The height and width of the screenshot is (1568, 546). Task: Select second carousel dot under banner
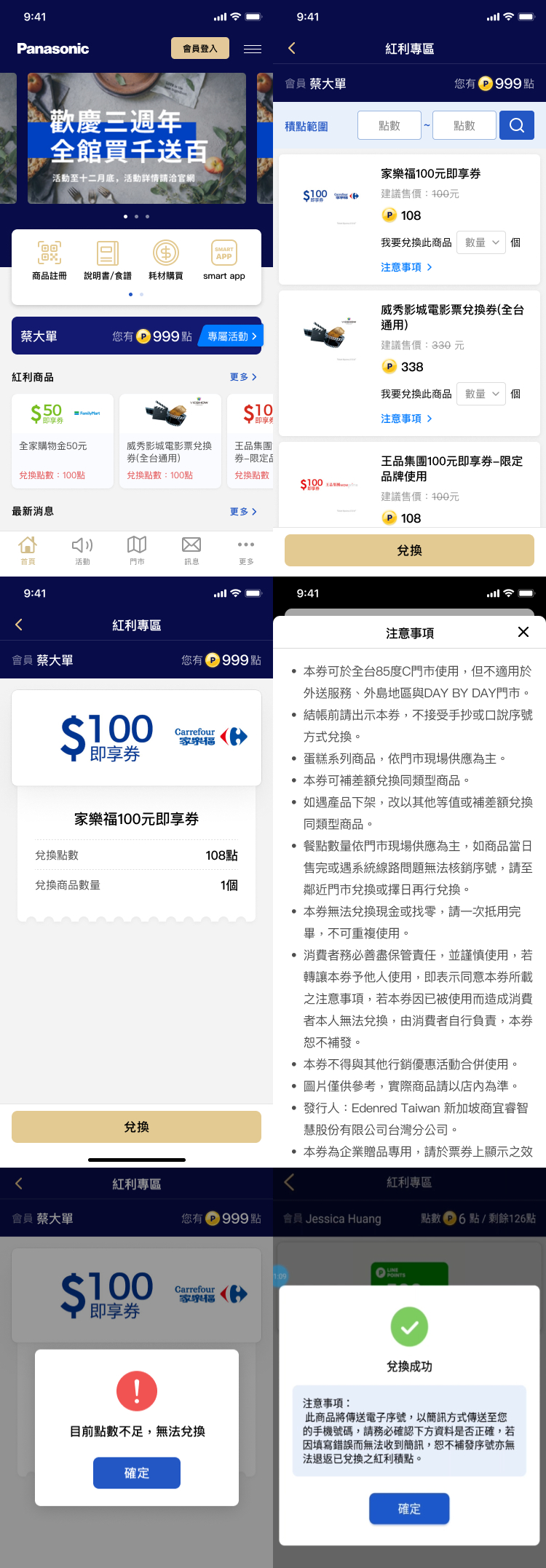136,215
